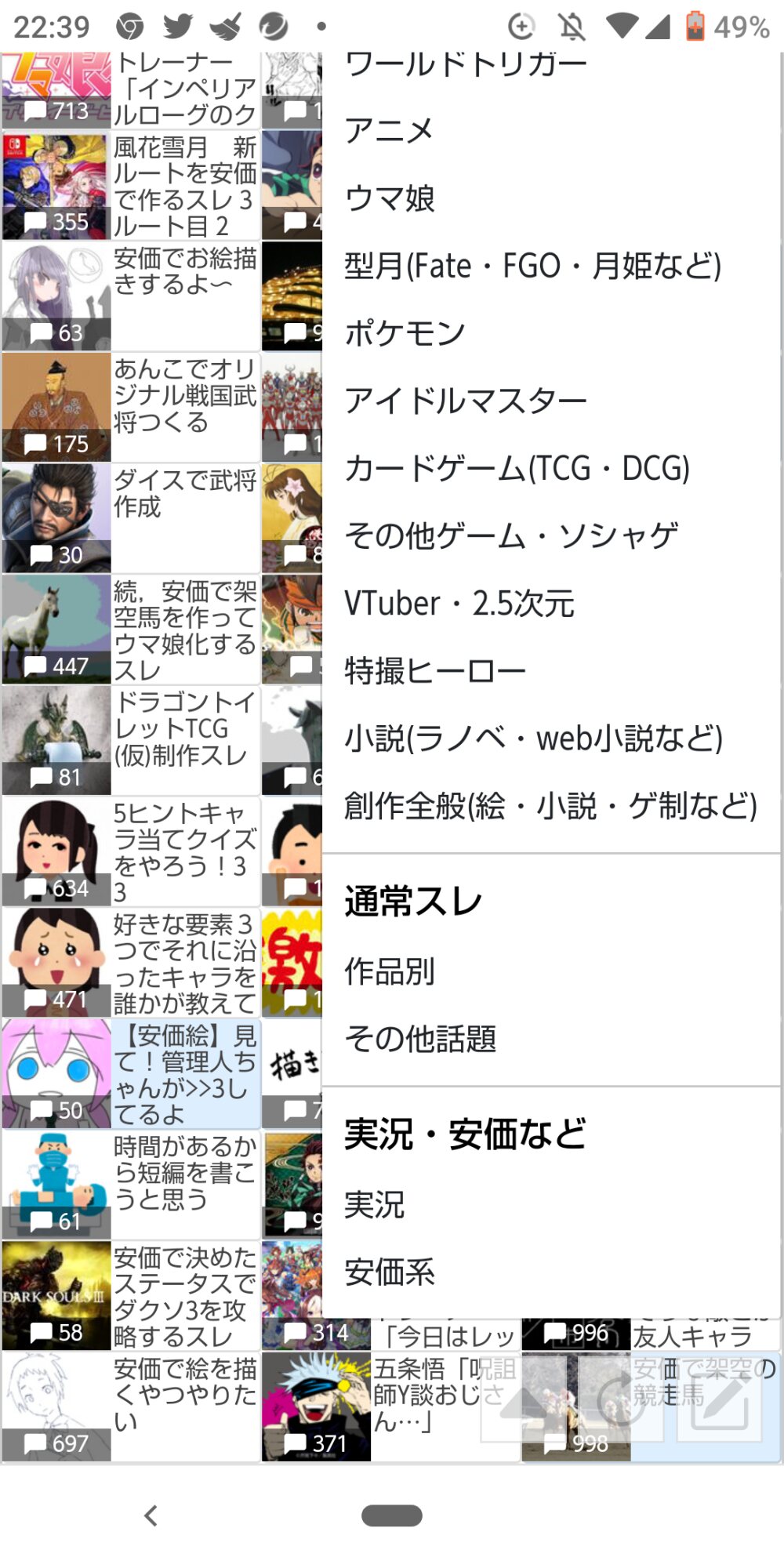Select the アニメ category
784x1568 pixels.
(550, 130)
